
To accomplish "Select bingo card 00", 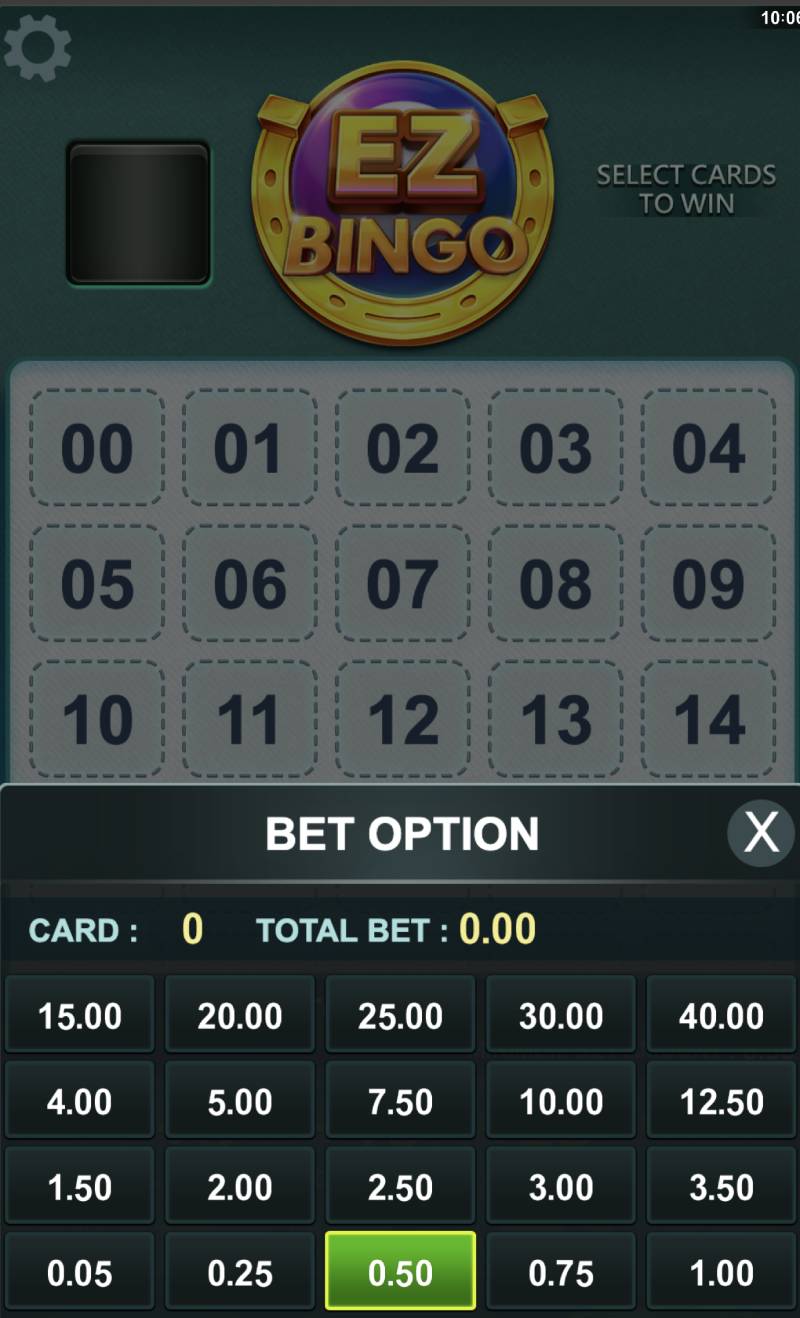I will pyautogui.click(x=97, y=448).
